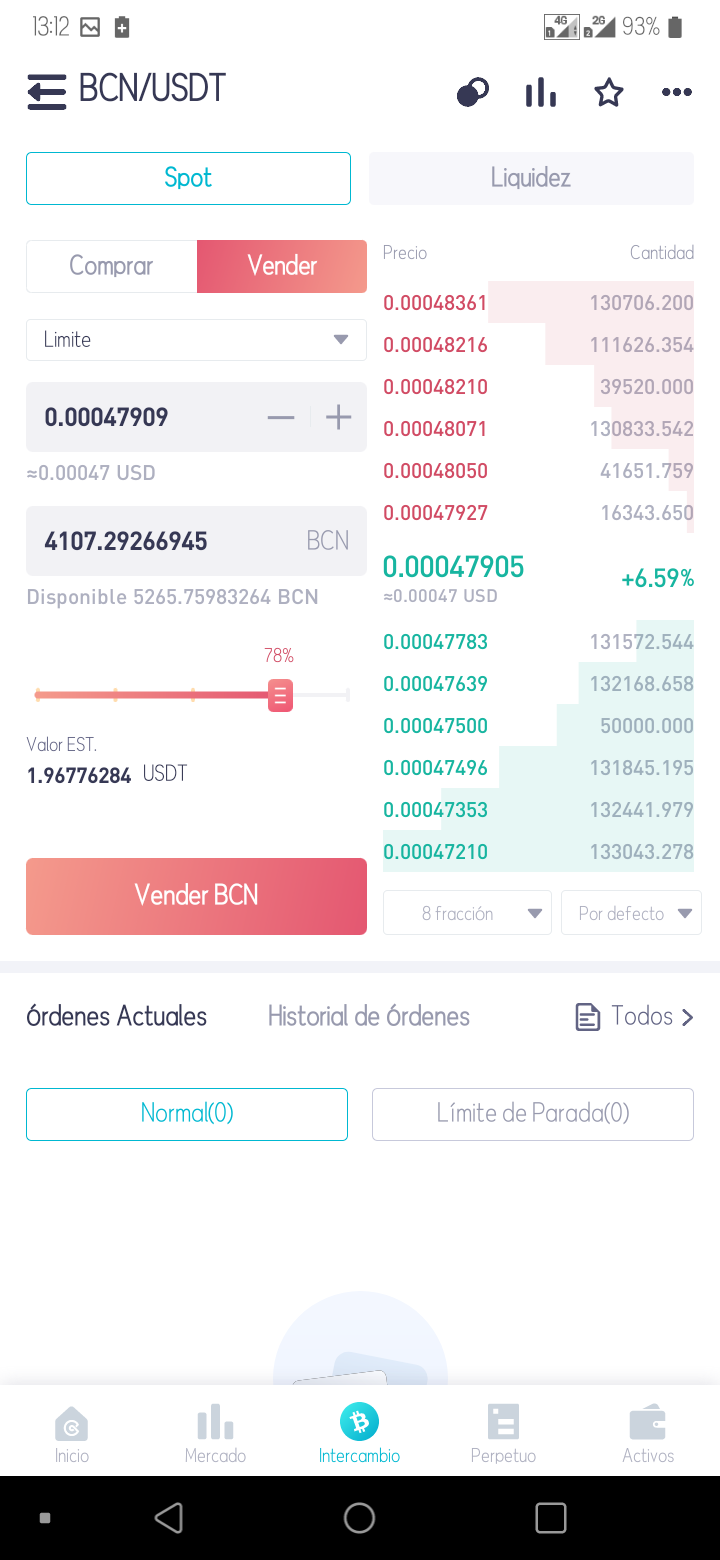
Task: Increase the price with the plus stepper
Action: tap(339, 417)
